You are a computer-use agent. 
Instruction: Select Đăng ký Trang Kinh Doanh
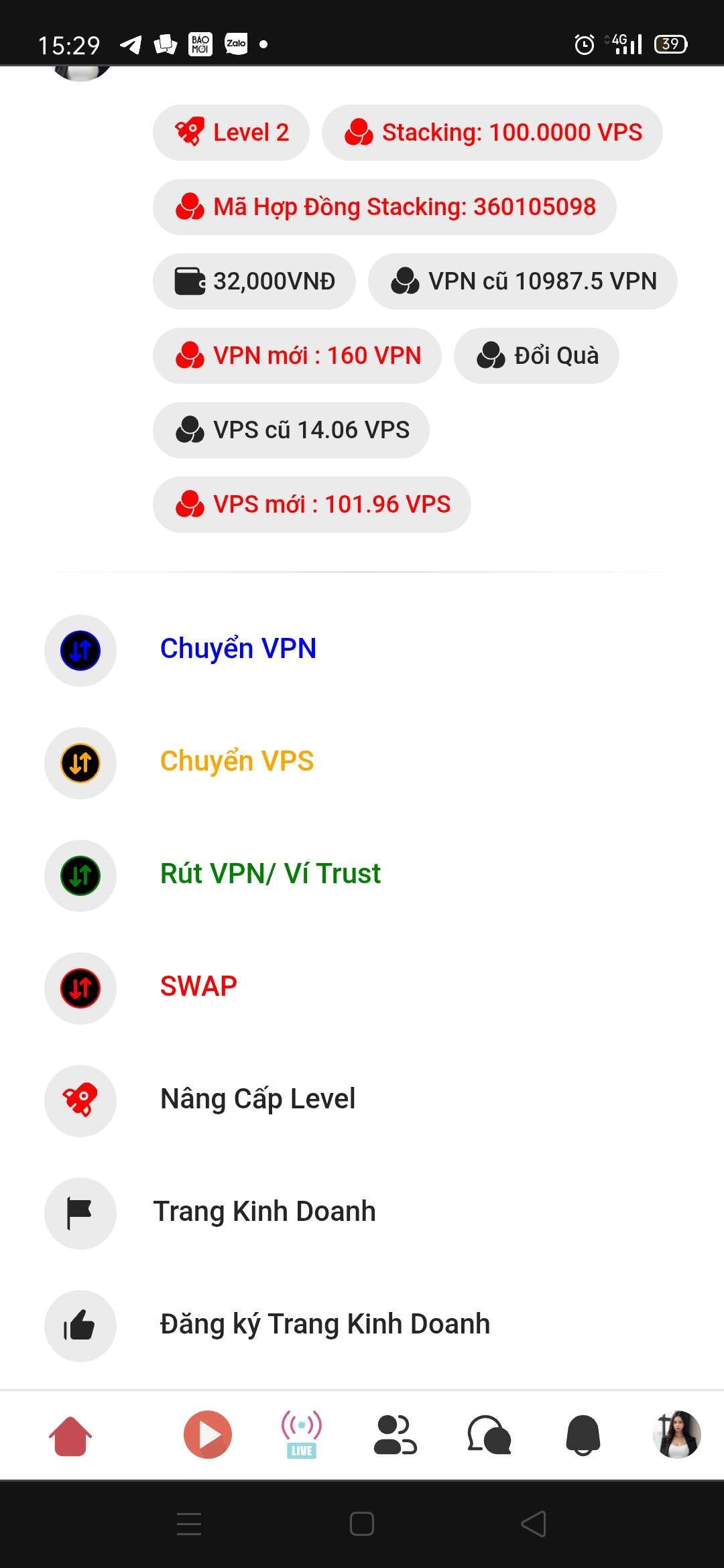tap(324, 1325)
